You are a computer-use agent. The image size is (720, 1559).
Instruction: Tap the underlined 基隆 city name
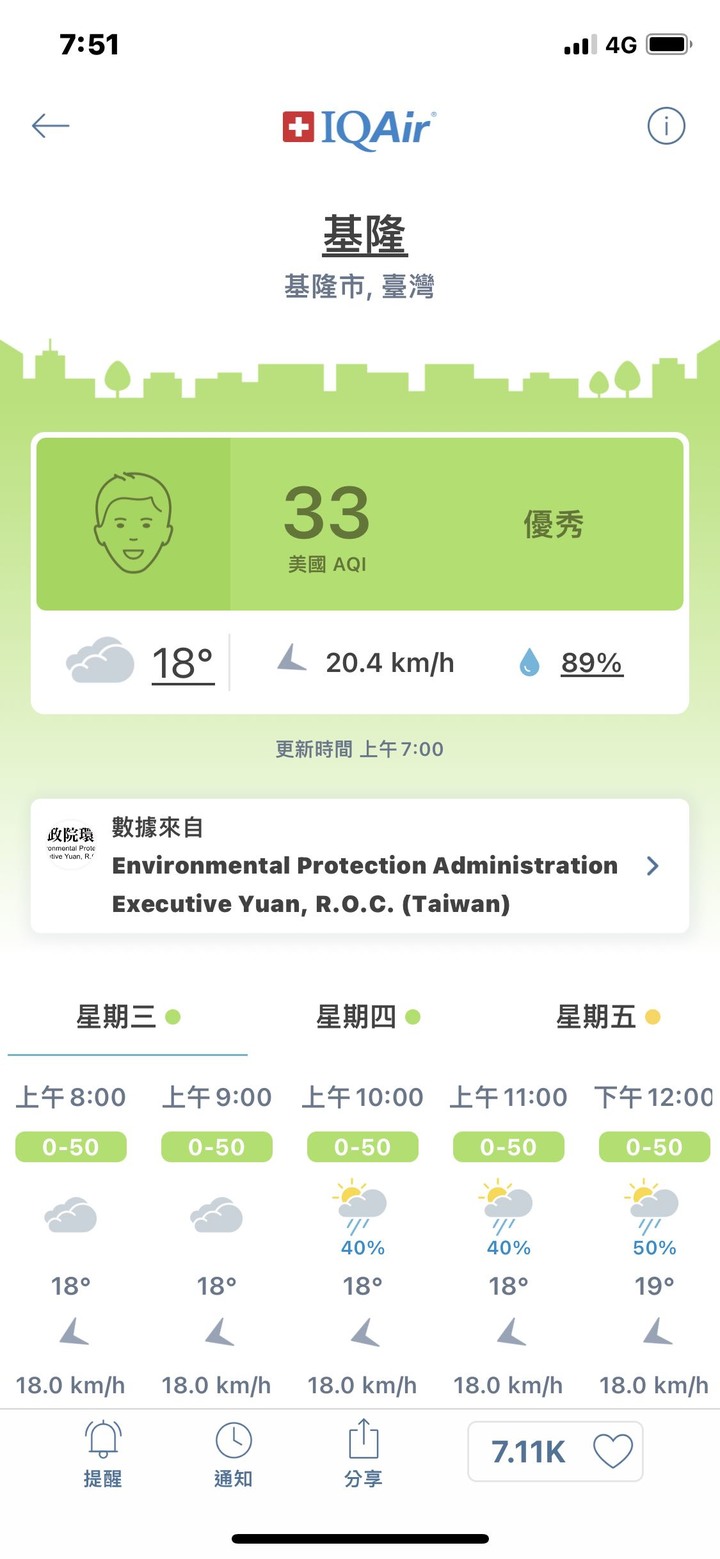tap(365, 237)
